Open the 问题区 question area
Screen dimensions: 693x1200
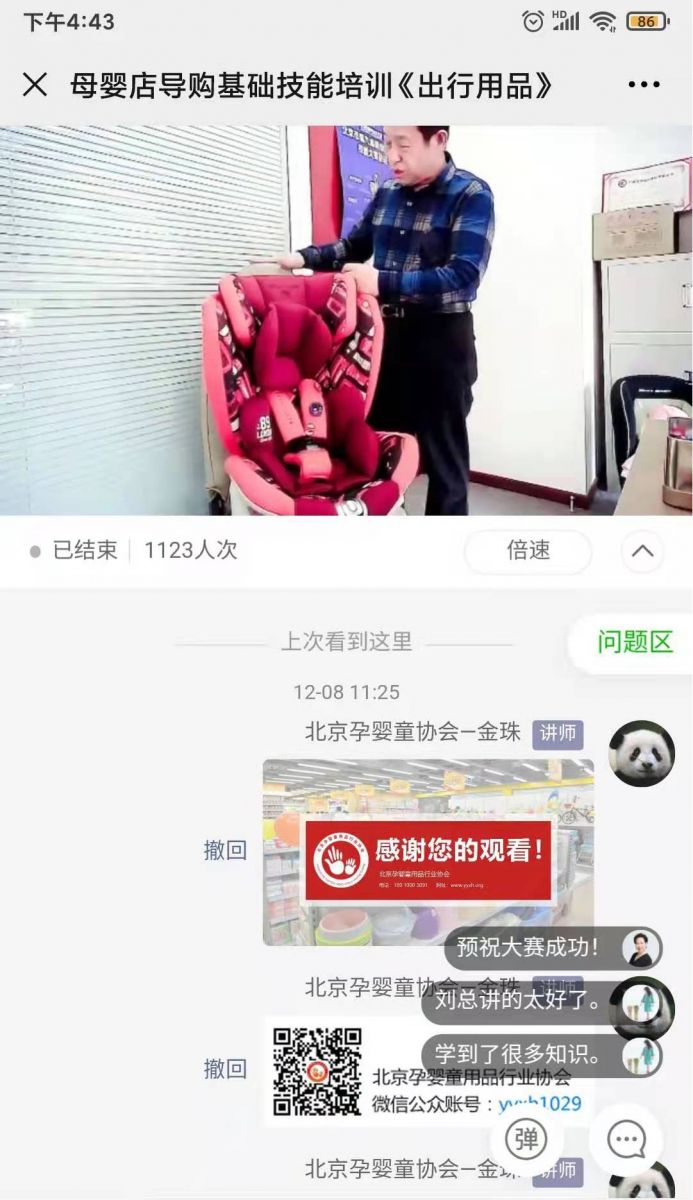point(634,643)
